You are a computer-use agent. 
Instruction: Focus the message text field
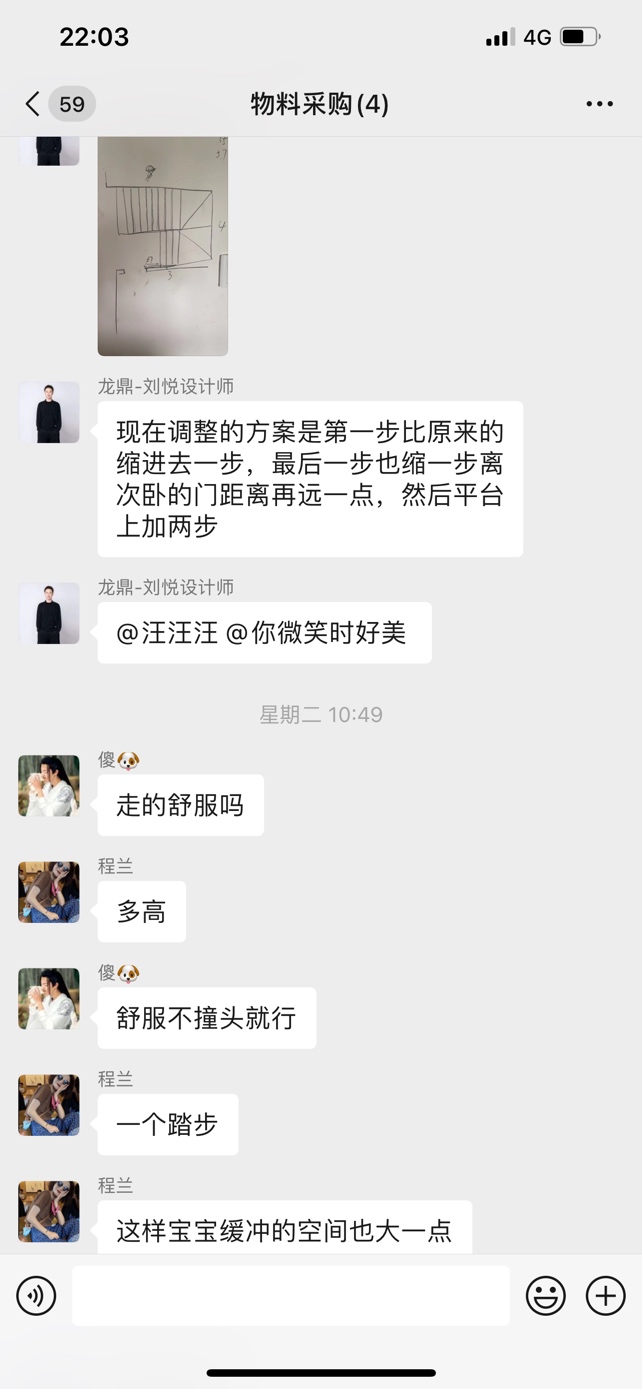(x=290, y=1296)
